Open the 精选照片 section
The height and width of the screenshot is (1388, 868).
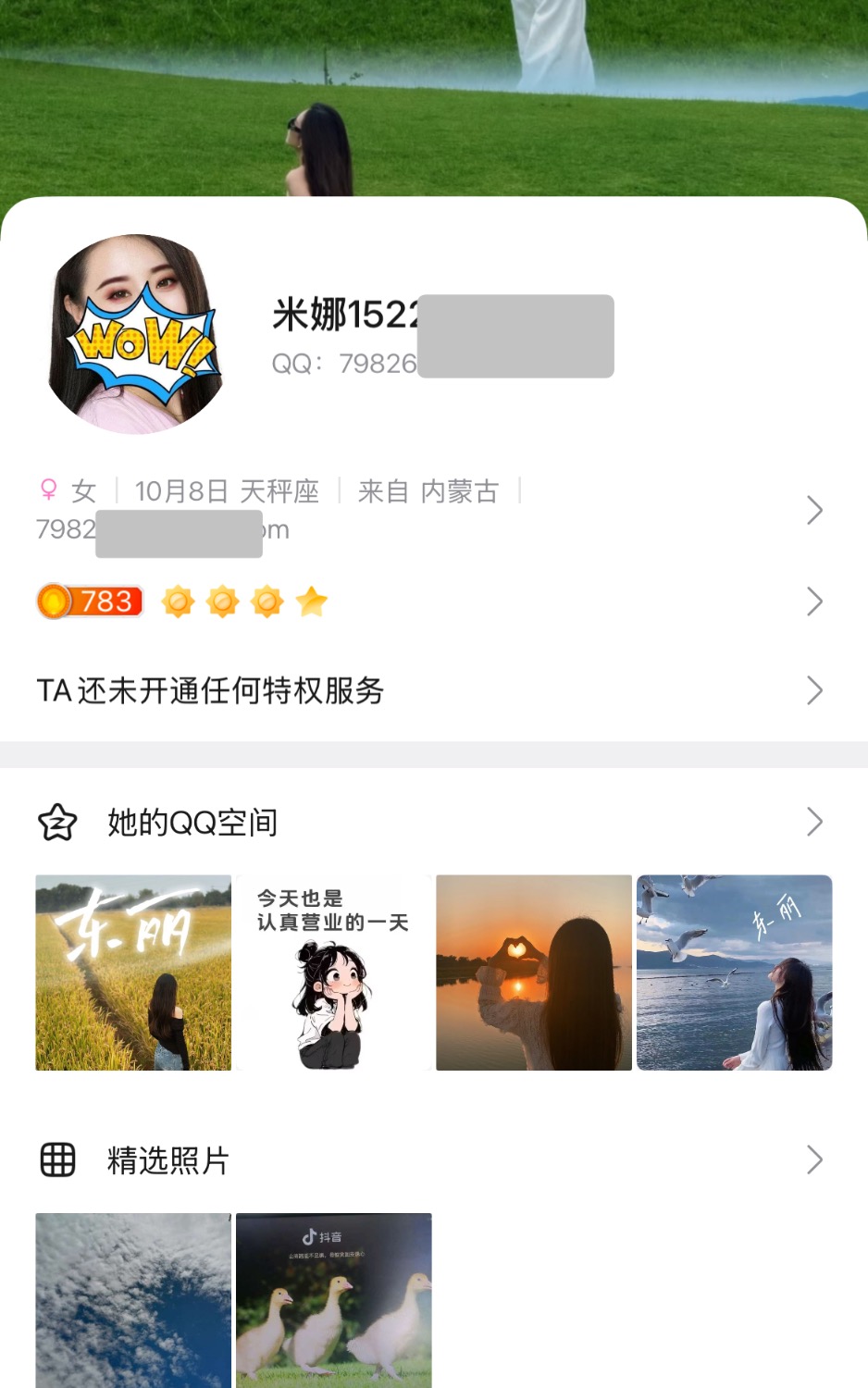tap(426, 1159)
